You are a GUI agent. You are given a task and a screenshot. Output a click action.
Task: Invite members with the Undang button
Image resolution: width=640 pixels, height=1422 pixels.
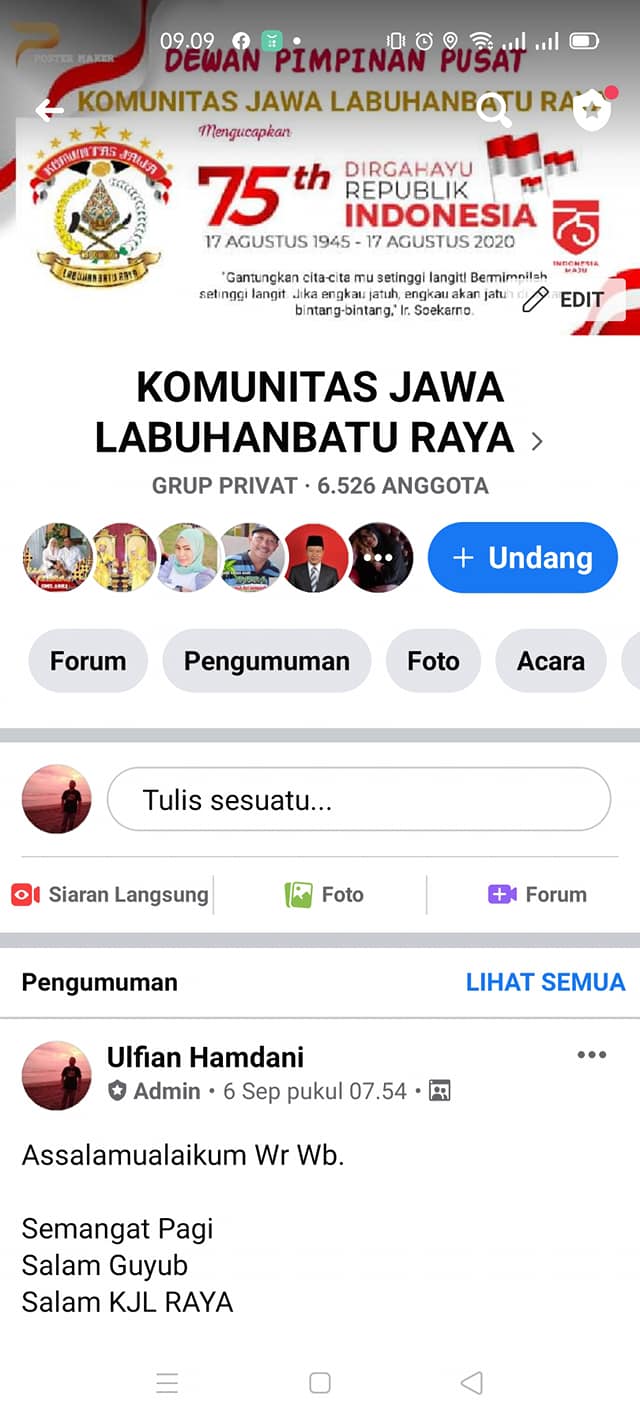522,558
